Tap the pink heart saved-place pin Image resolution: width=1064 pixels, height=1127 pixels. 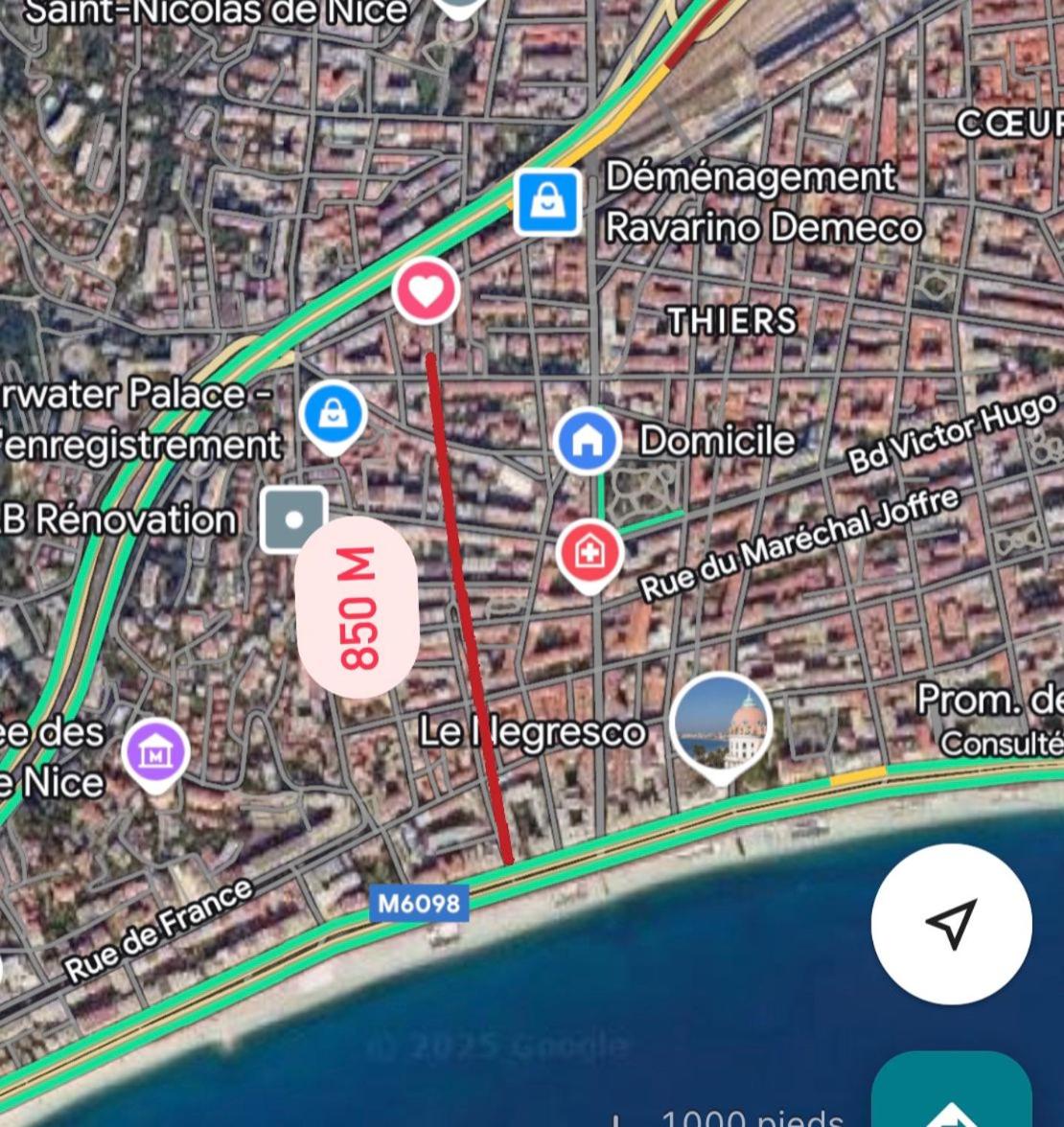427,290
